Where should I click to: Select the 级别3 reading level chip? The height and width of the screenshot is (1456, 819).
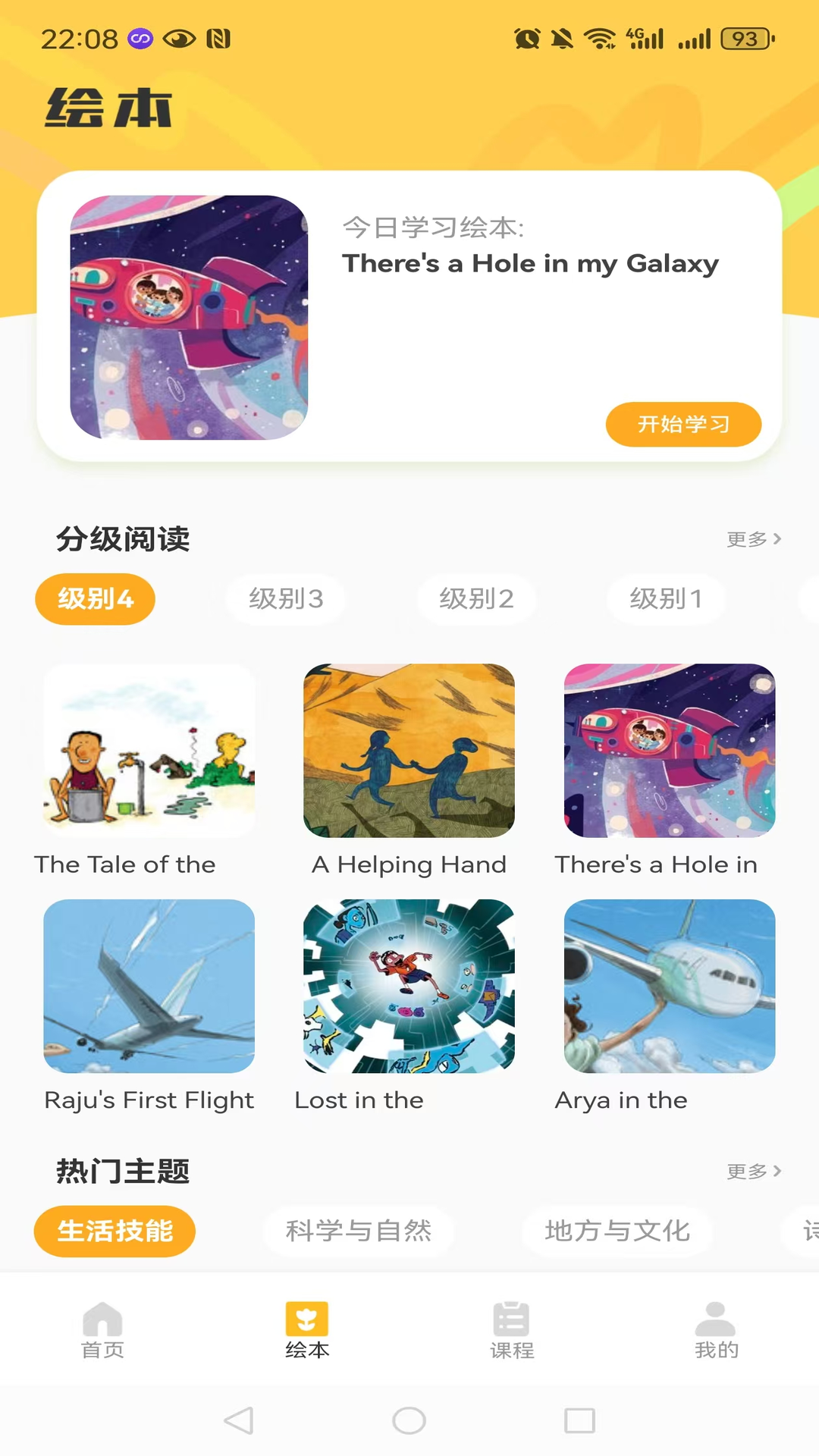click(x=285, y=599)
